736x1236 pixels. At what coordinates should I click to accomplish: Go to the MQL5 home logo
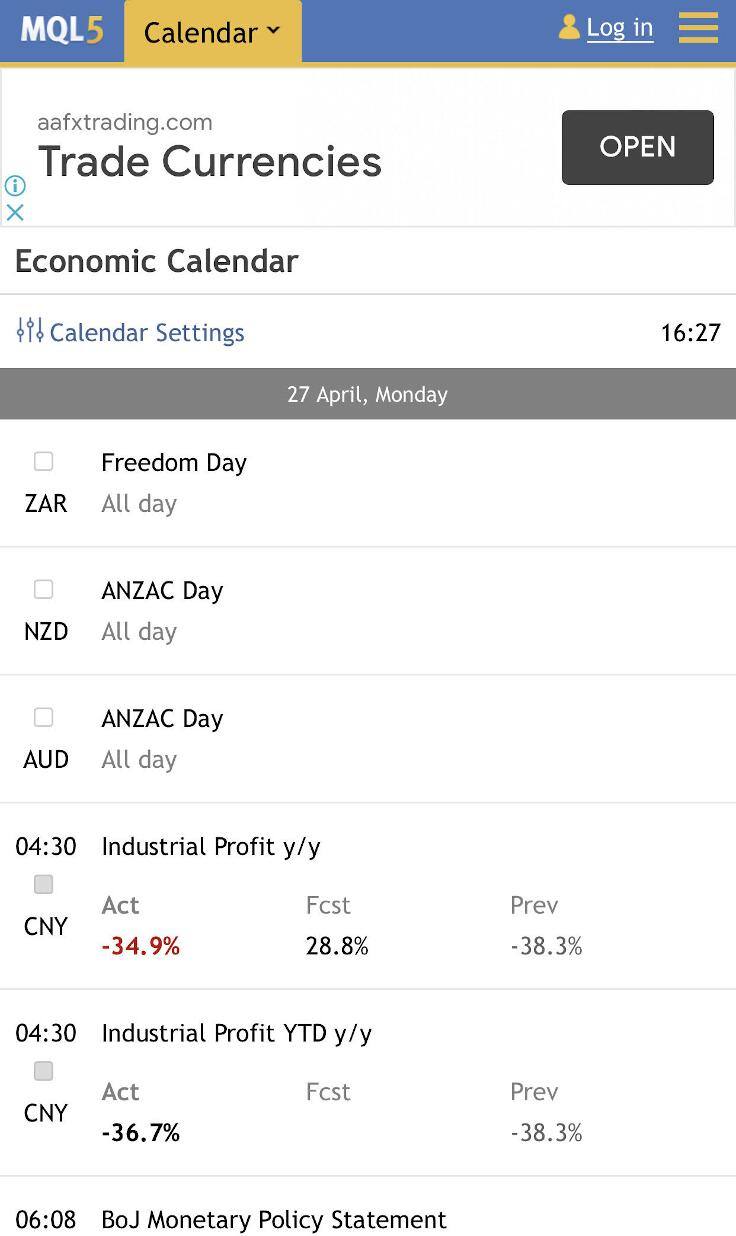[62, 30]
